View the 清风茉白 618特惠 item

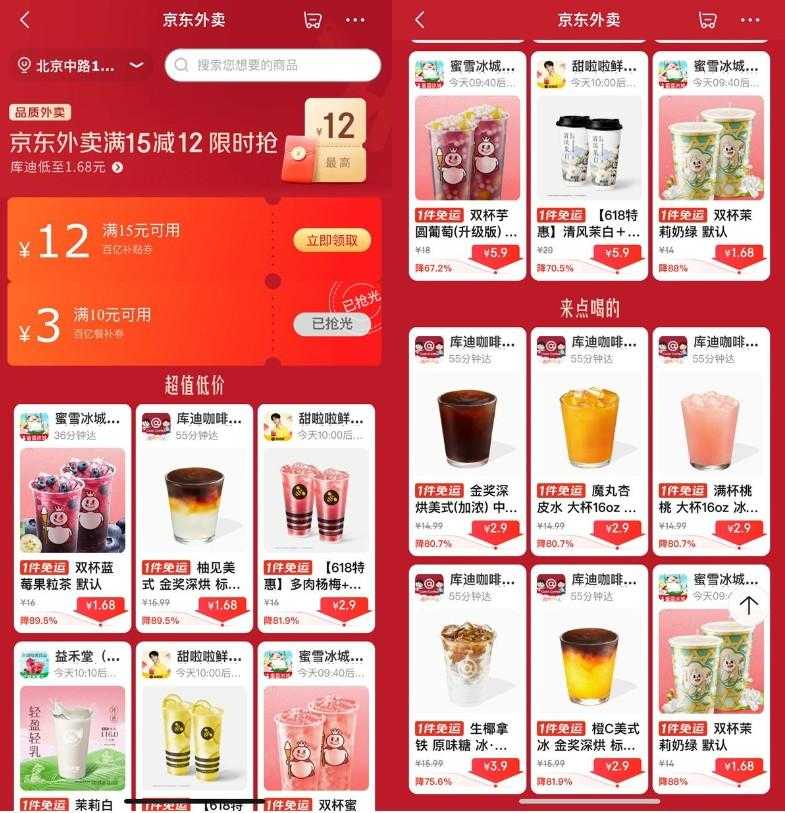pos(589,160)
